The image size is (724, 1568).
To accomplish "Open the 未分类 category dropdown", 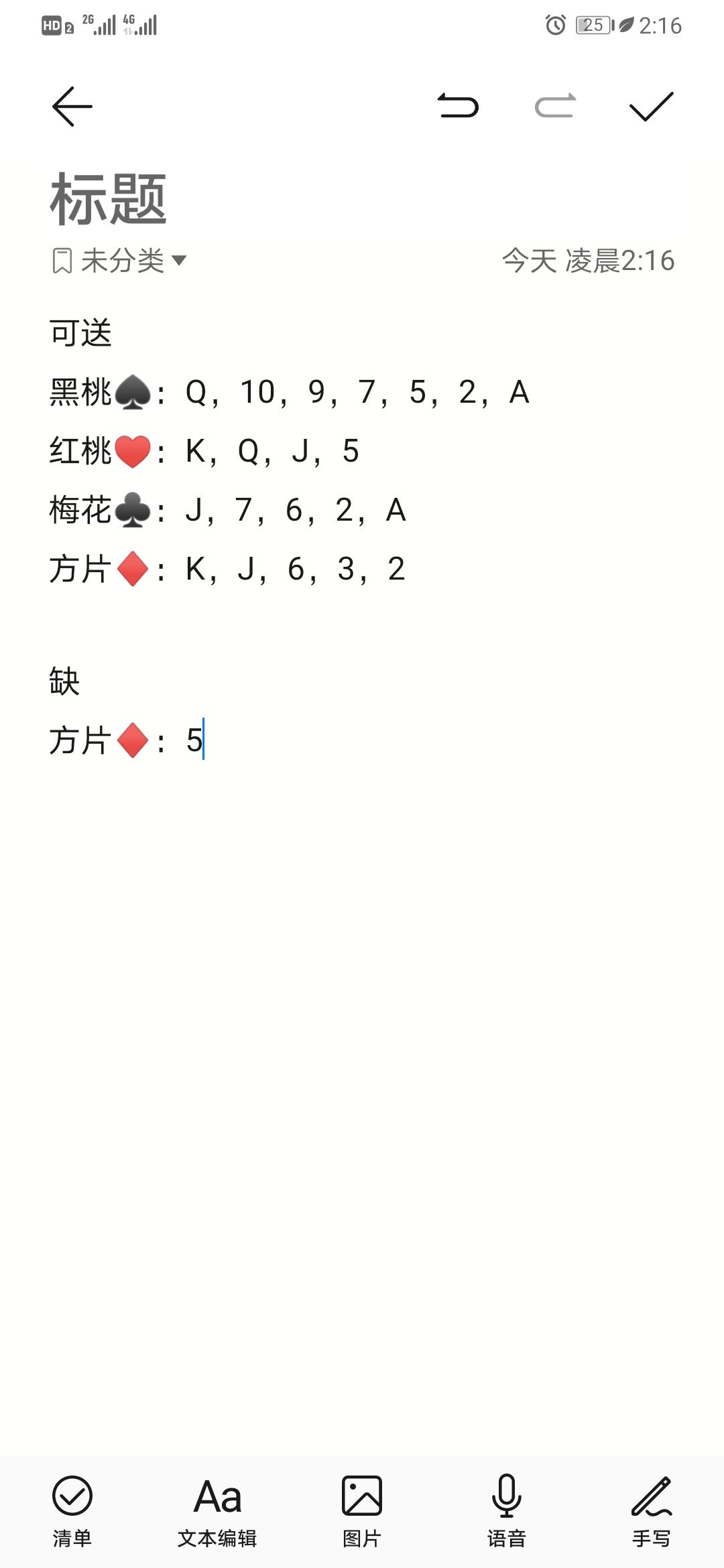I will tap(119, 260).
